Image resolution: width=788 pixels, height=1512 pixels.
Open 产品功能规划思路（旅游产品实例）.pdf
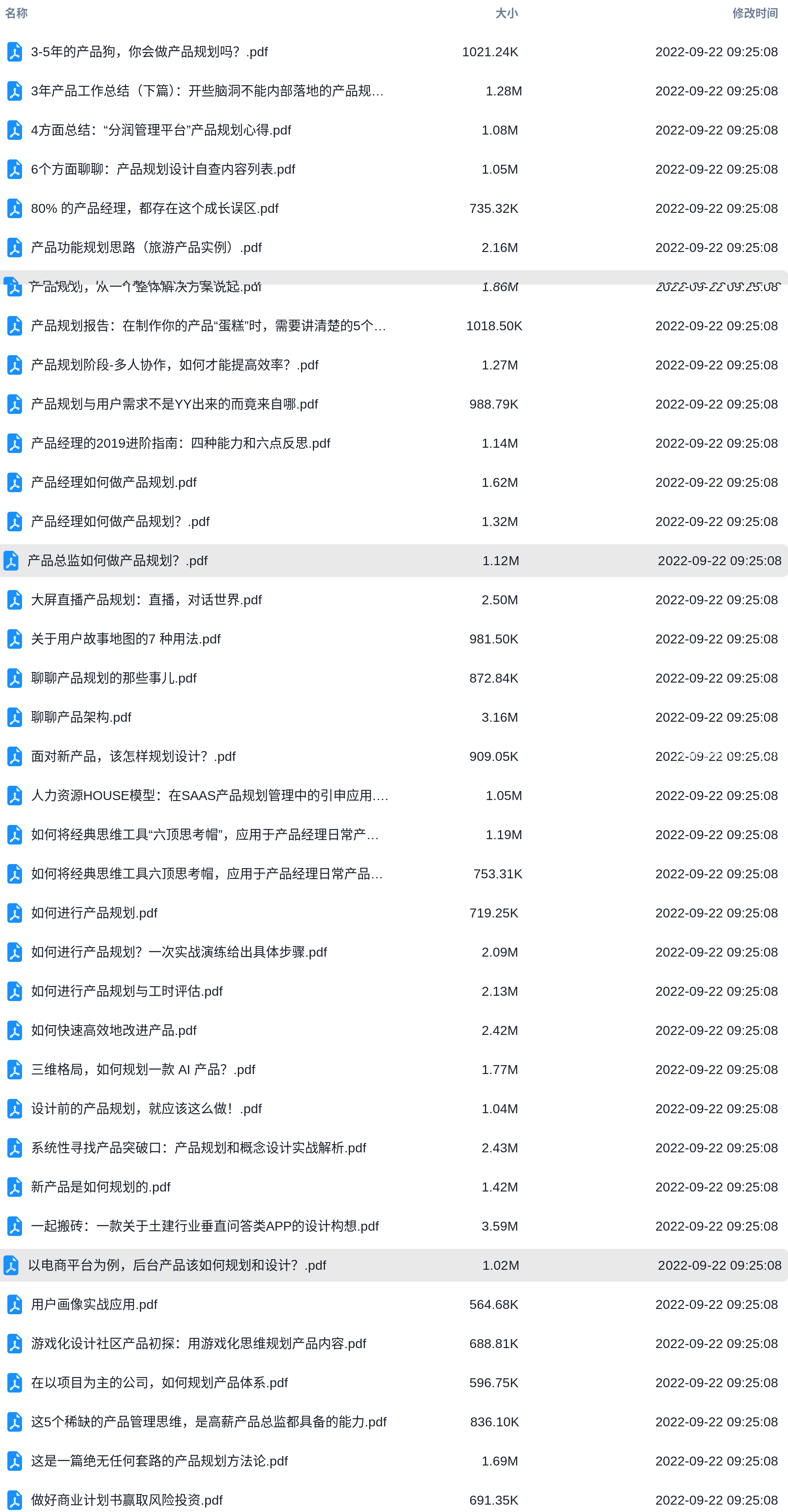[146, 248]
